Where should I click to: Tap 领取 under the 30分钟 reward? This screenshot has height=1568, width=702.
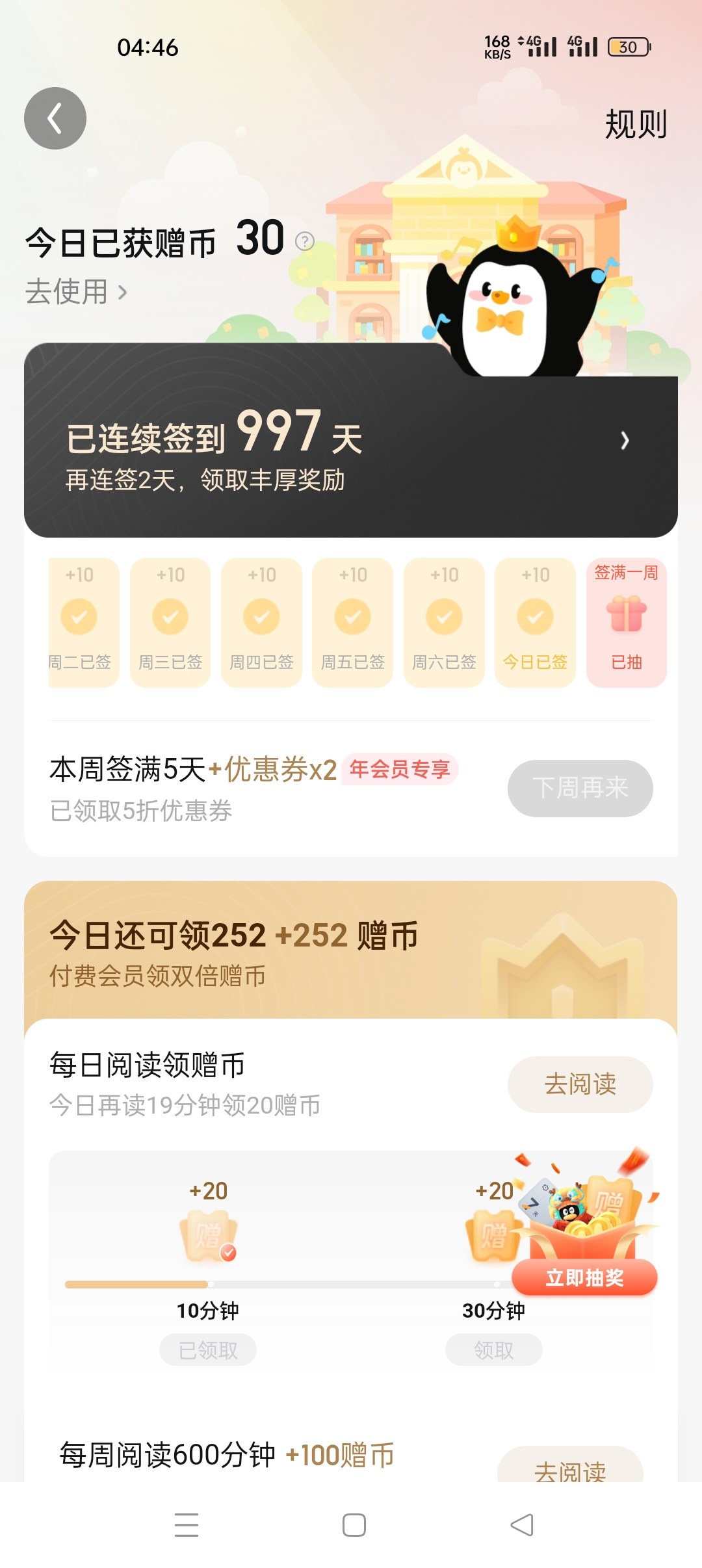(x=493, y=1350)
